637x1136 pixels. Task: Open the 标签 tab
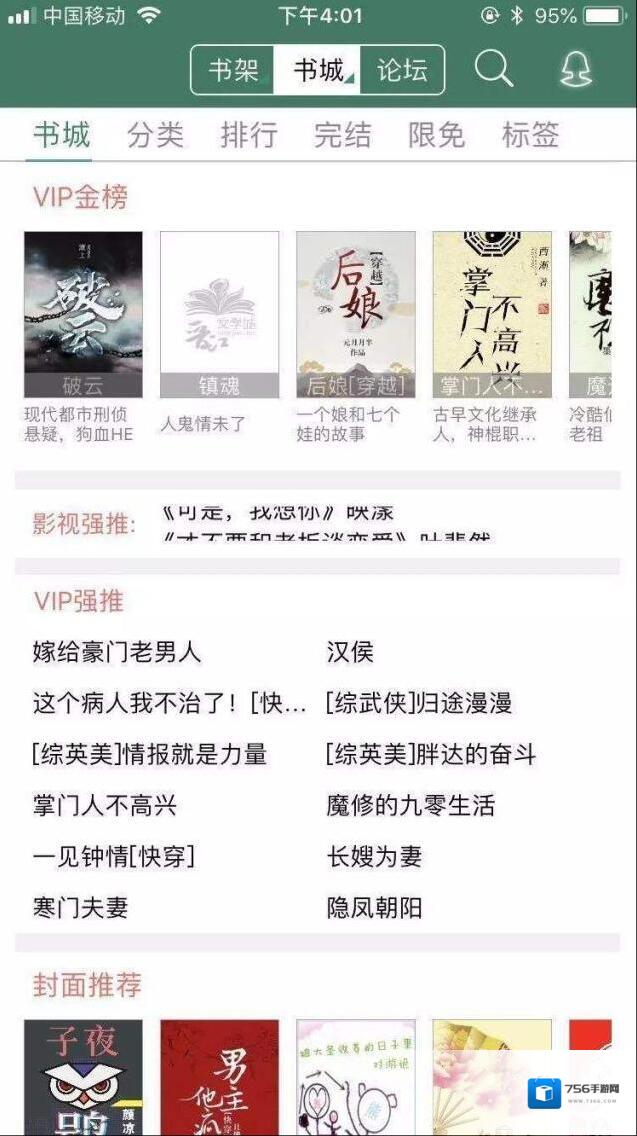tap(530, 135)
